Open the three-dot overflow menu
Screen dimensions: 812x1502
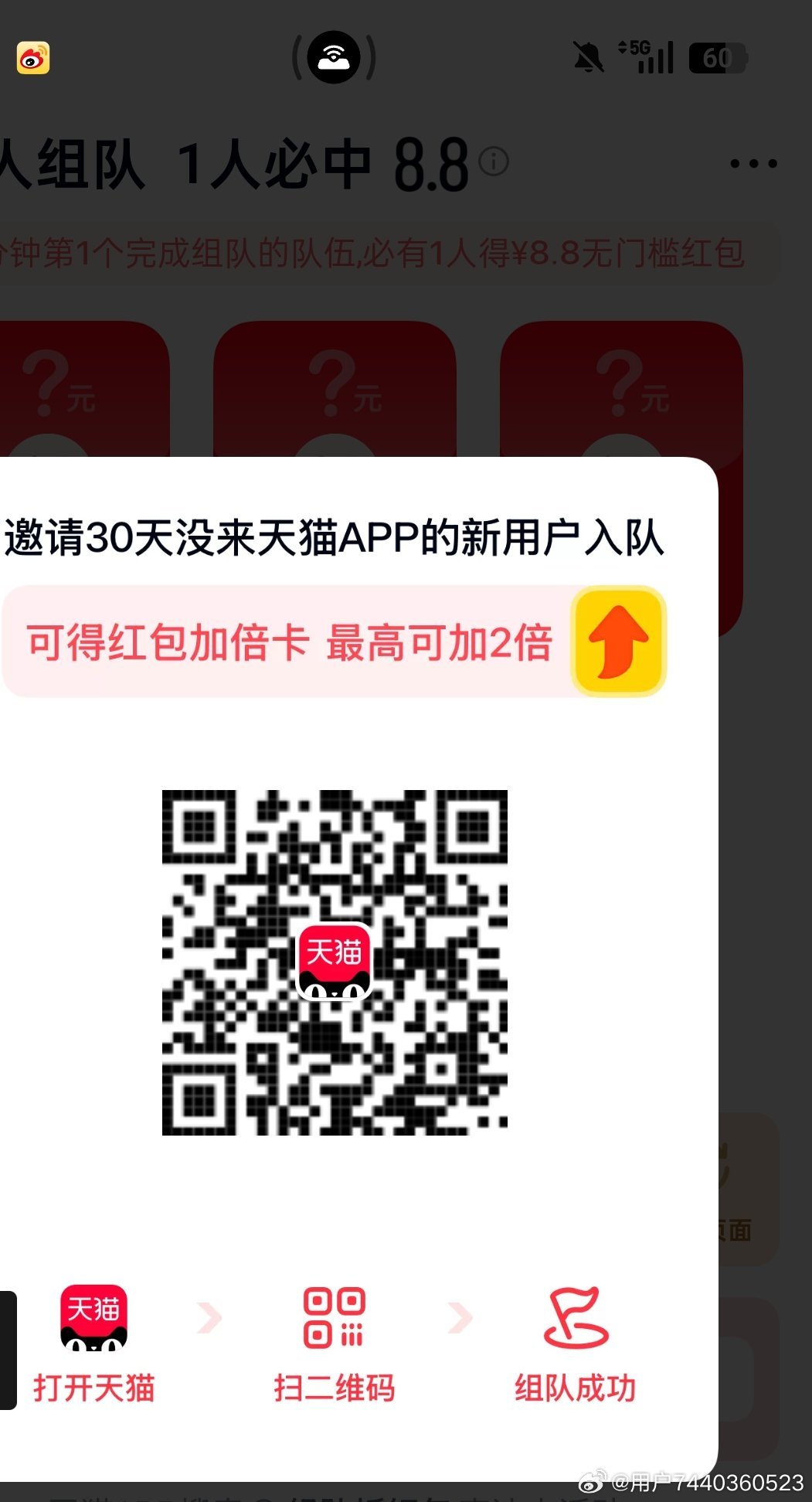click(x=753, y=163)
